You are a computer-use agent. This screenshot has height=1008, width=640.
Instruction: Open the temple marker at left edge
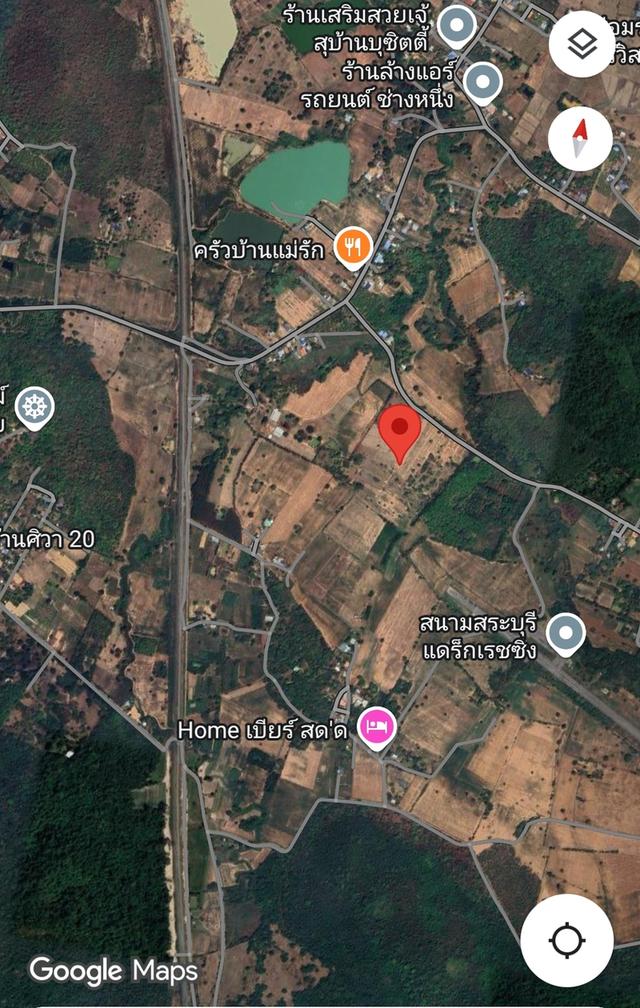pyautogui.click(x=33, y=406)
